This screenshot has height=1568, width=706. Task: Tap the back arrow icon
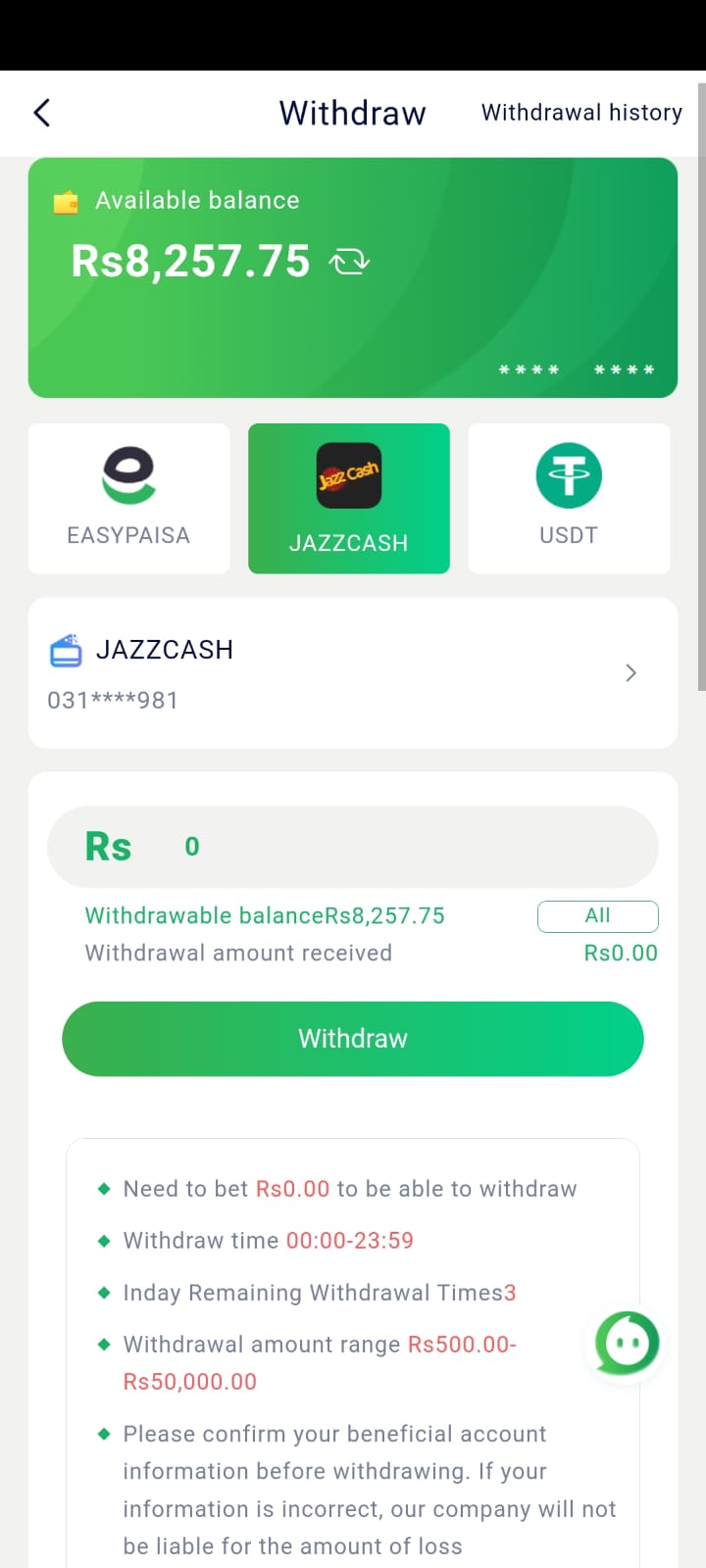point(40,112)
